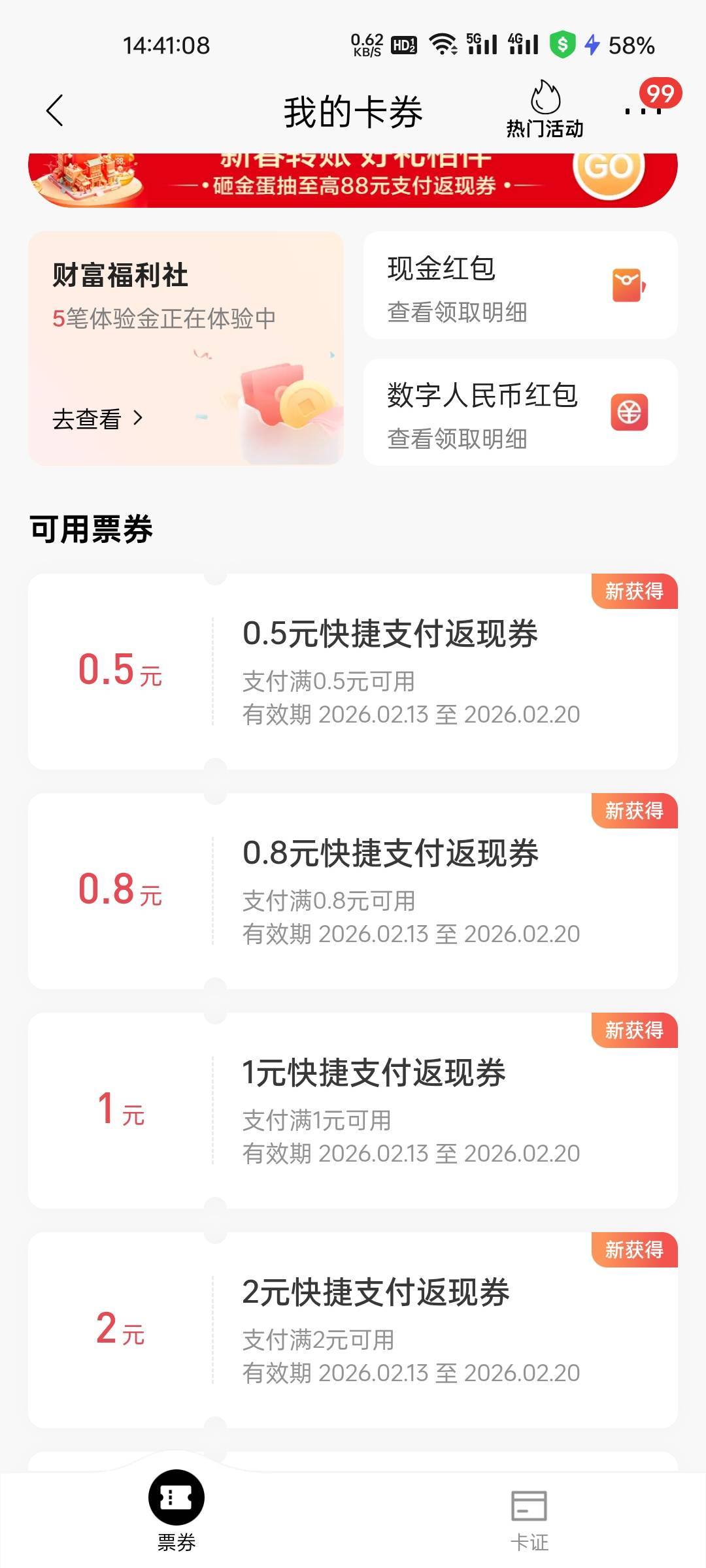Open 现金红包 claim details
706x1568 pixels.
point(520,286)
